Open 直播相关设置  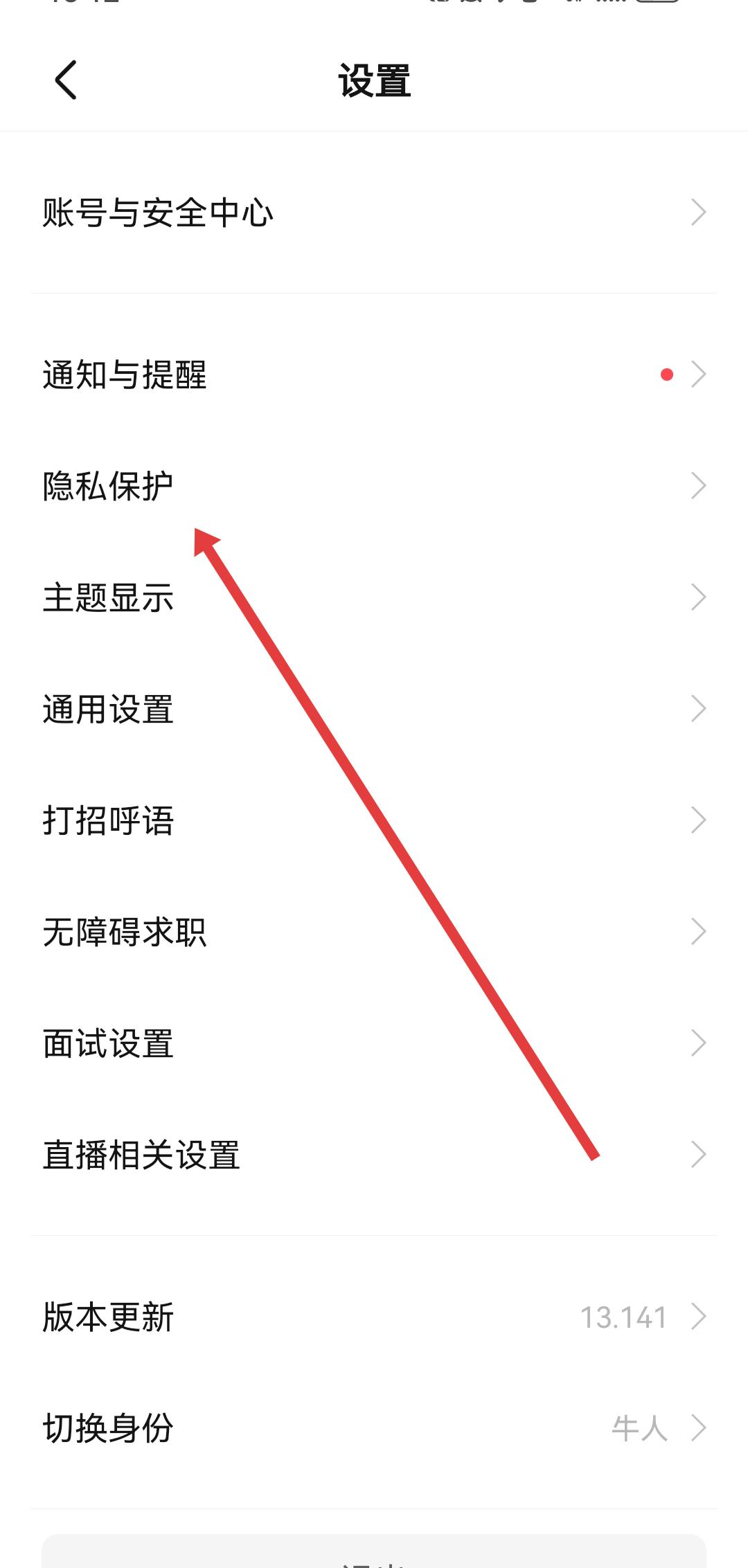(374, 1155)
